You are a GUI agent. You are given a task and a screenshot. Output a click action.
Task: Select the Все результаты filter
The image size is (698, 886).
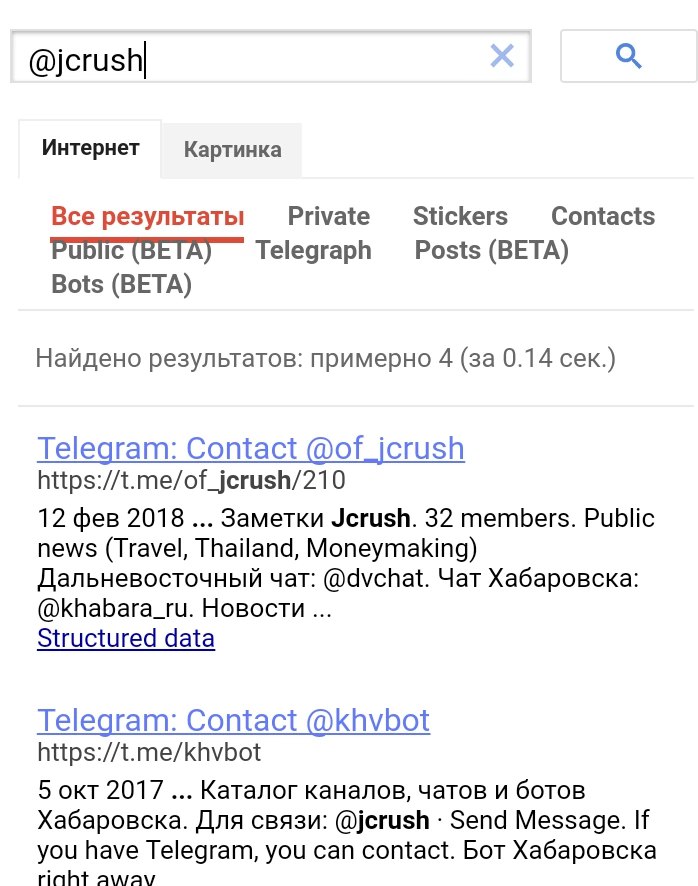147,215
